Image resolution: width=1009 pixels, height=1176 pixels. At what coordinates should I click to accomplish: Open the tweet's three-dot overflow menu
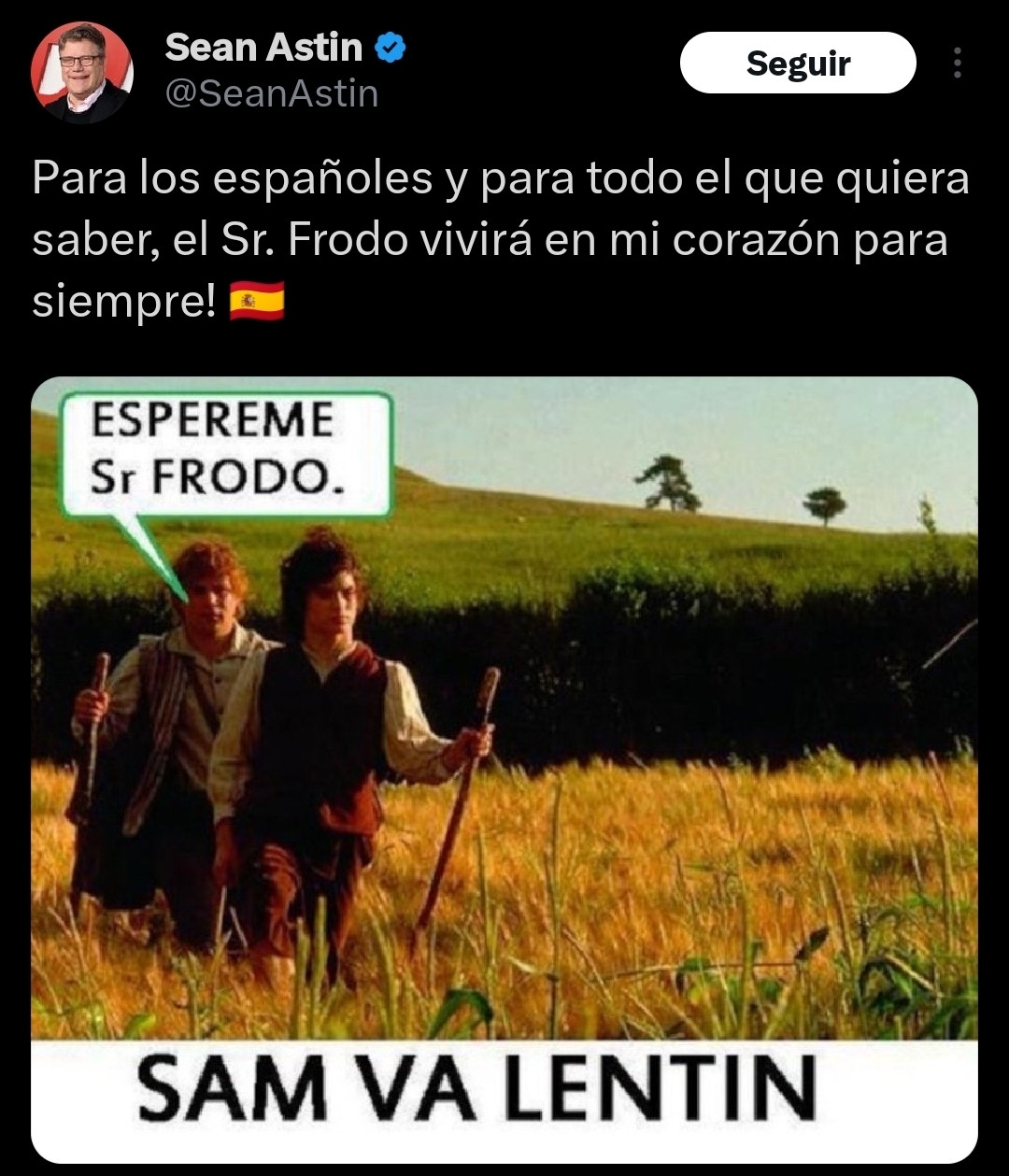(957, 64)
